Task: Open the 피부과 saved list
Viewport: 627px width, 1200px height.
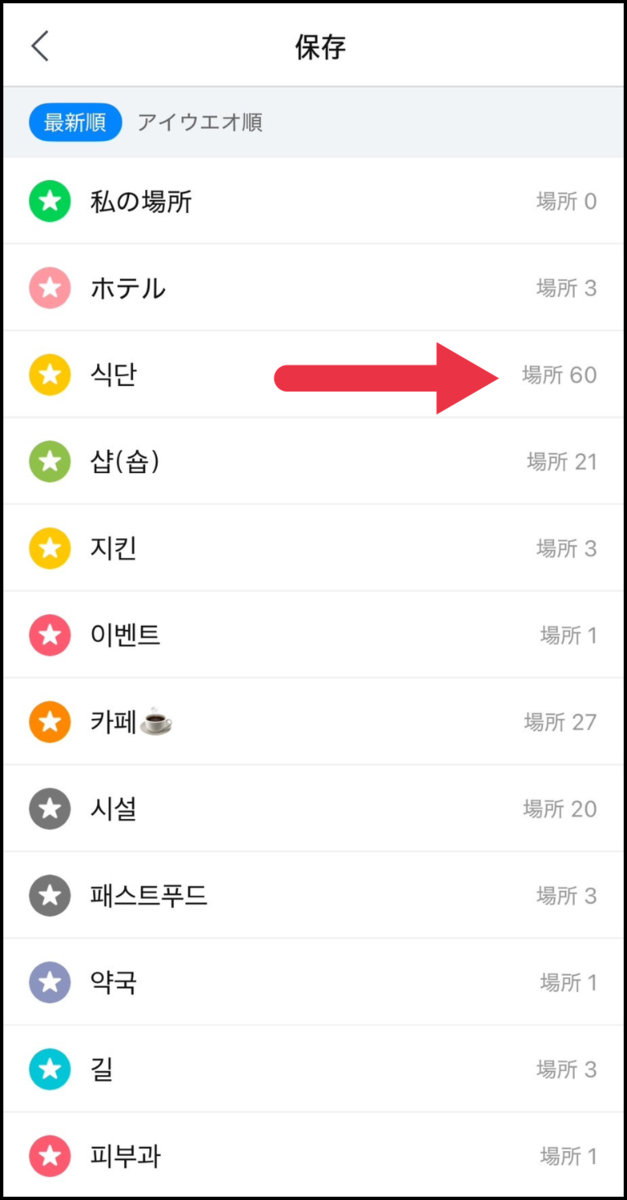Action: (313, 1156)
